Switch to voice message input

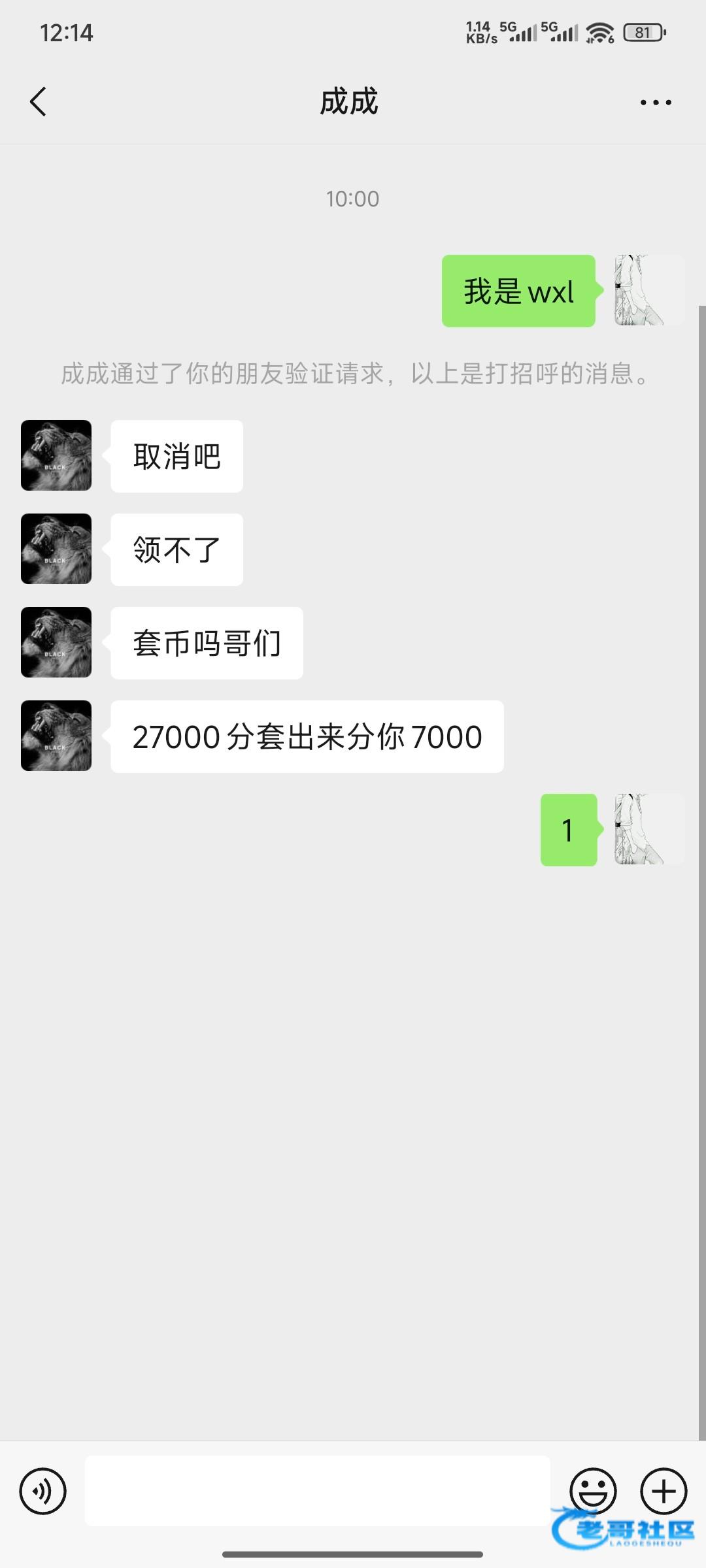(x=43, y=1491)
